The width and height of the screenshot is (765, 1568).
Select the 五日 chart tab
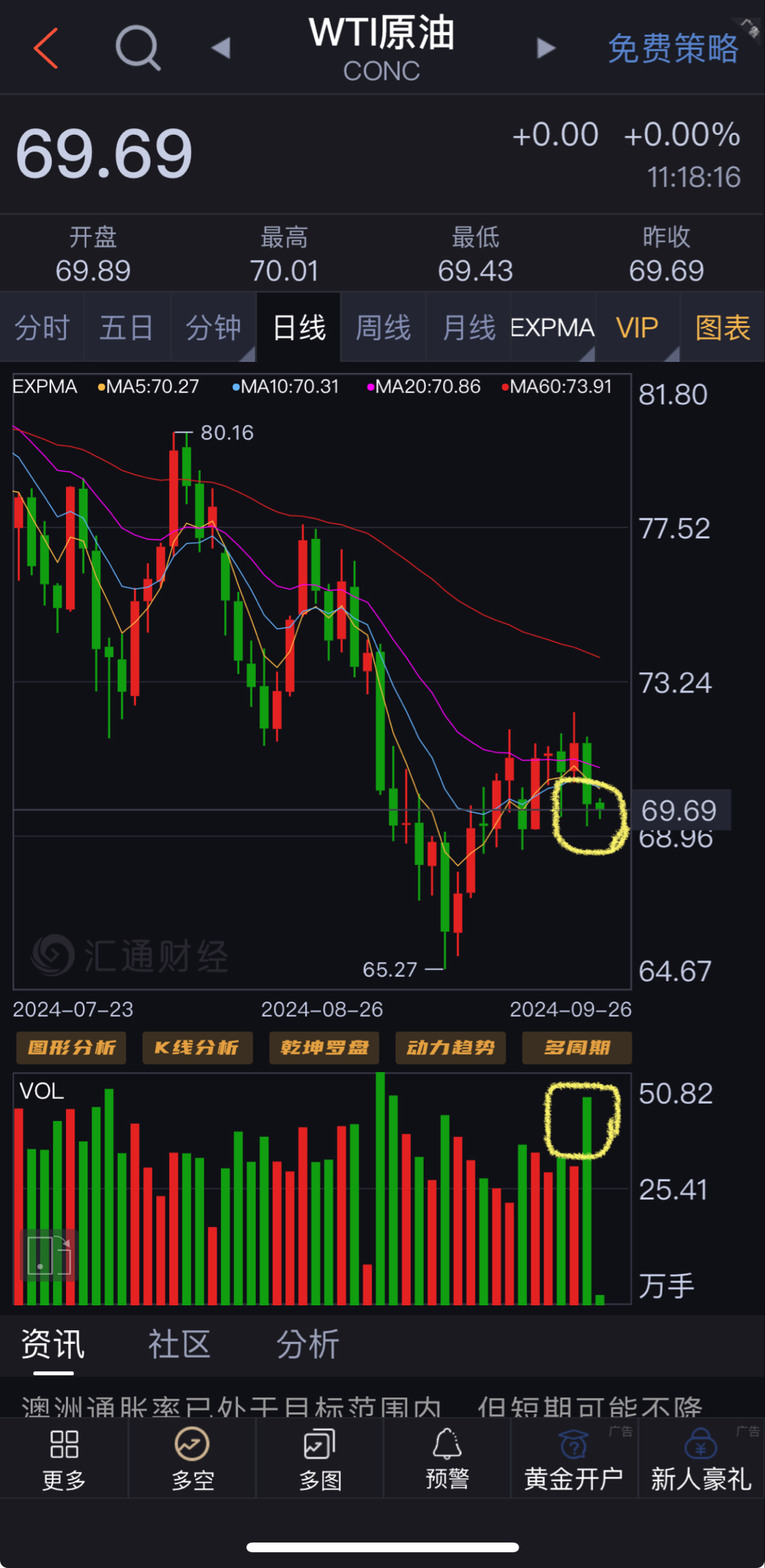[x=127, y=327]
